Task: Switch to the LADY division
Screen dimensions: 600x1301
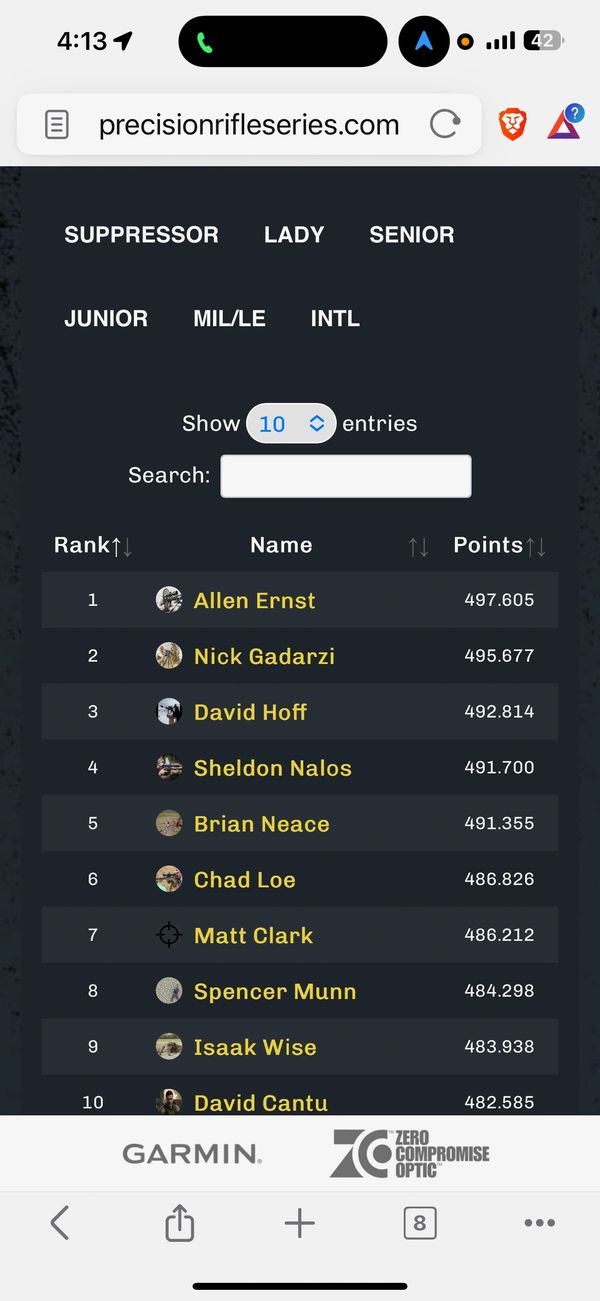Action: point(294,235)
